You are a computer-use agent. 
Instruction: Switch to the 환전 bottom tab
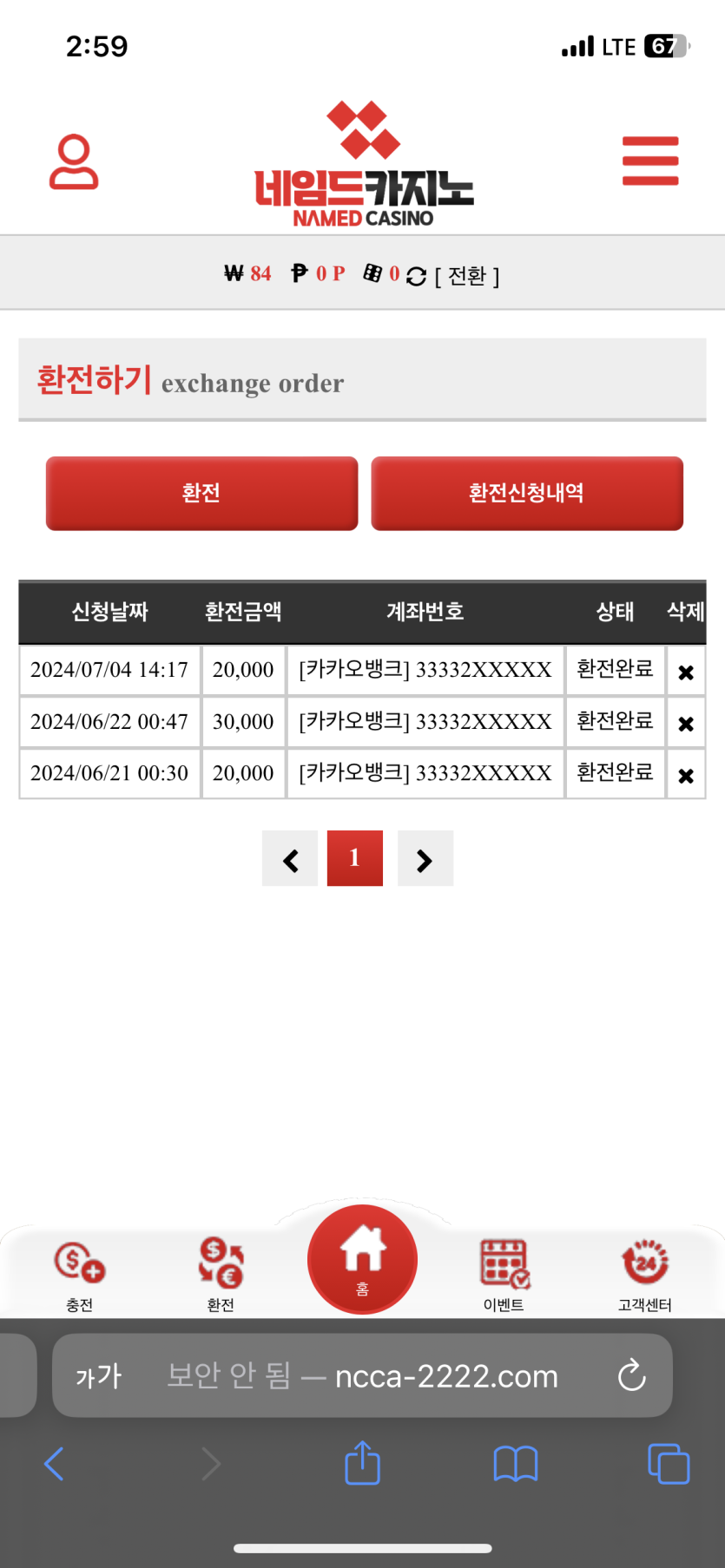point(221,1274)
